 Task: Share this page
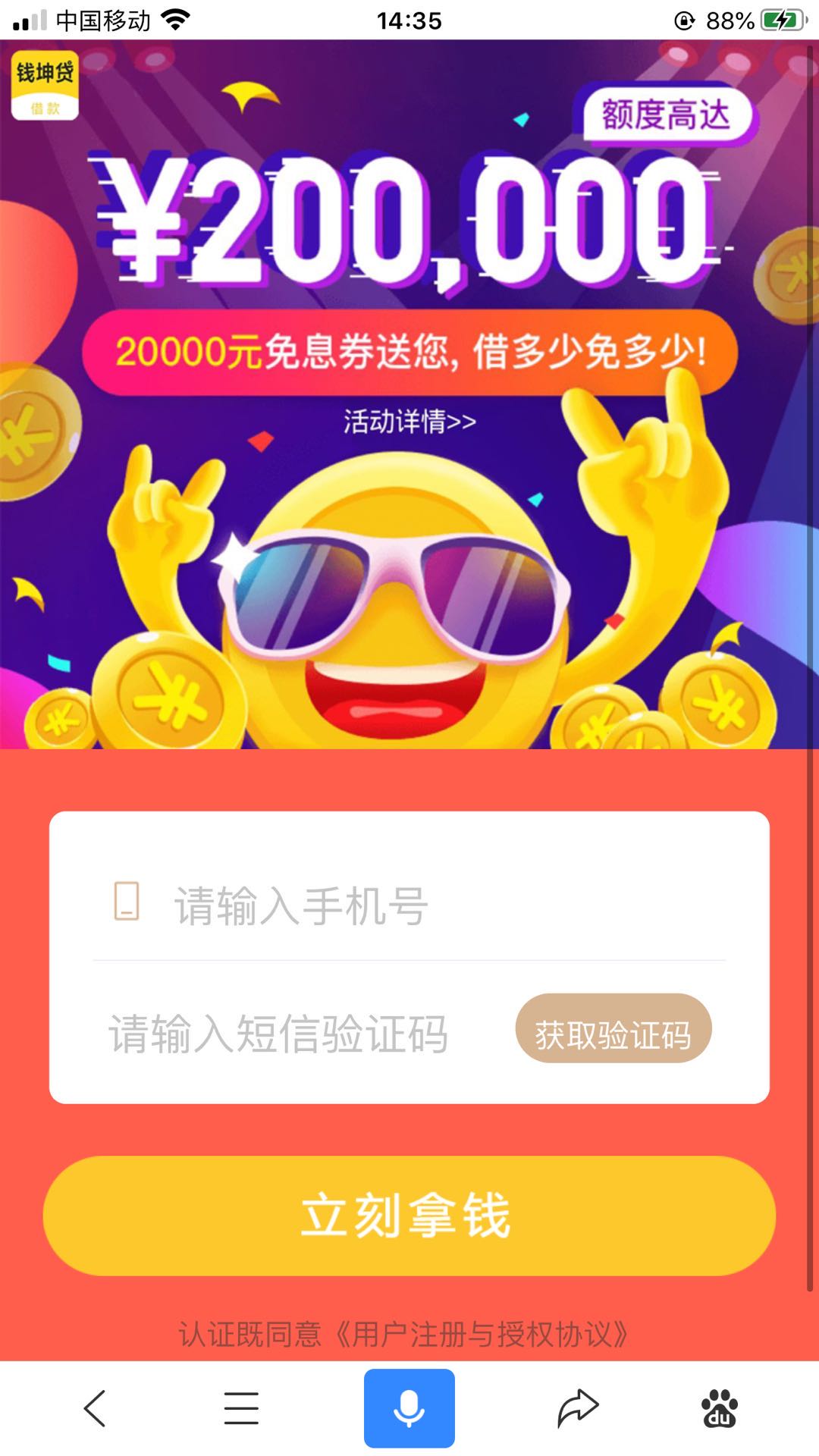click(578, 1408)
